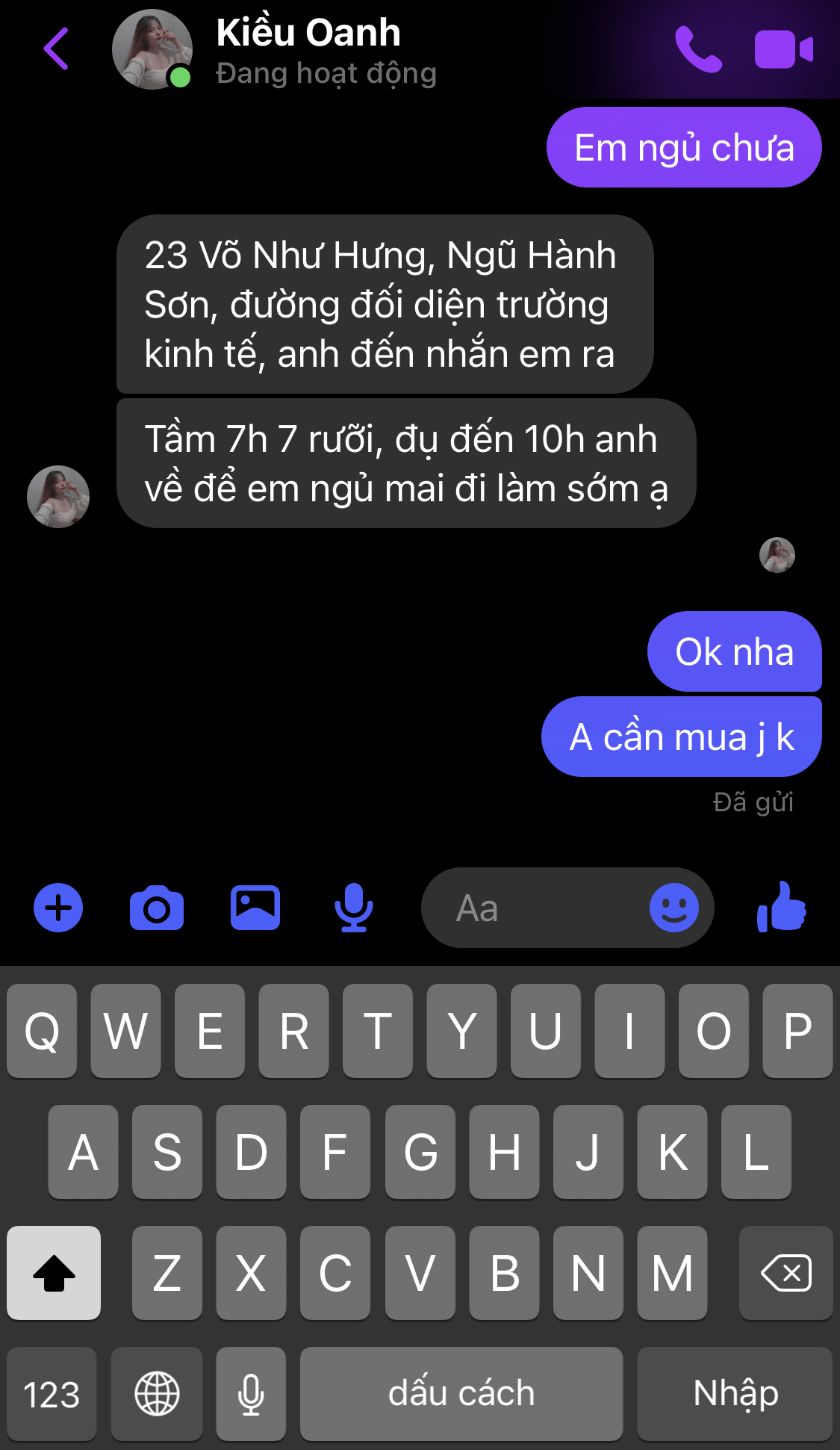Toggle the shift key
This screenshot has height=1450, width=840.
click(54, 1273)
